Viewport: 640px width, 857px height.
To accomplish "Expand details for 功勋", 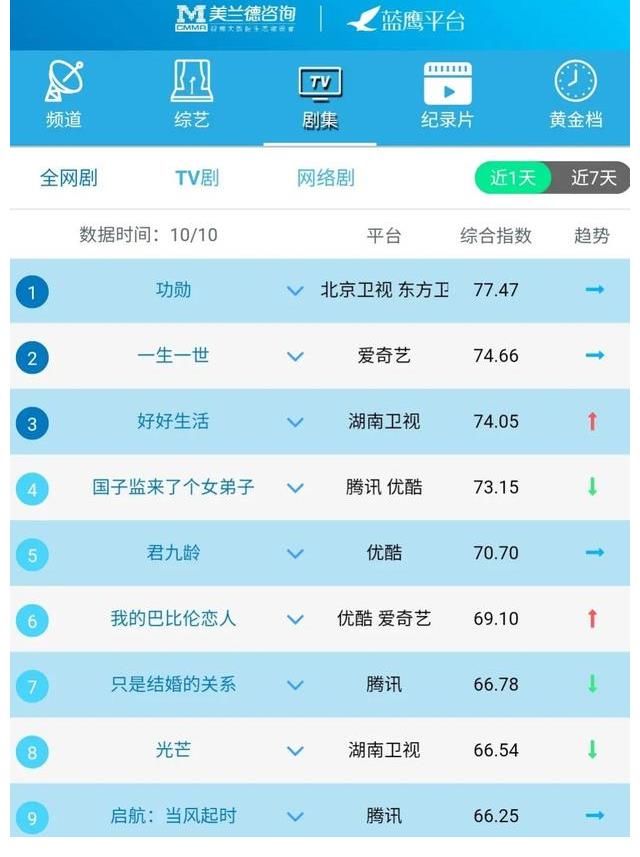I will 295,291.
